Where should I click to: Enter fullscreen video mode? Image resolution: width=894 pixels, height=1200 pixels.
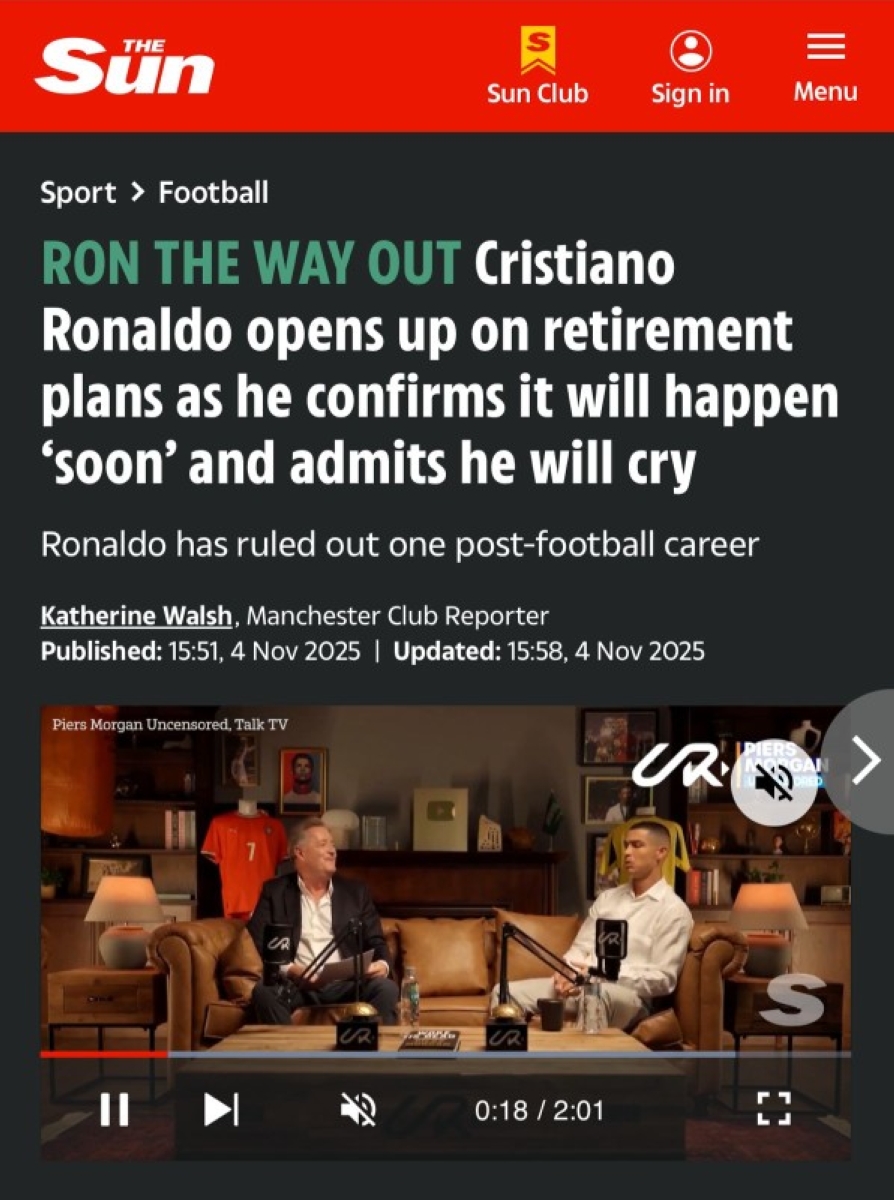[773, 1109]
